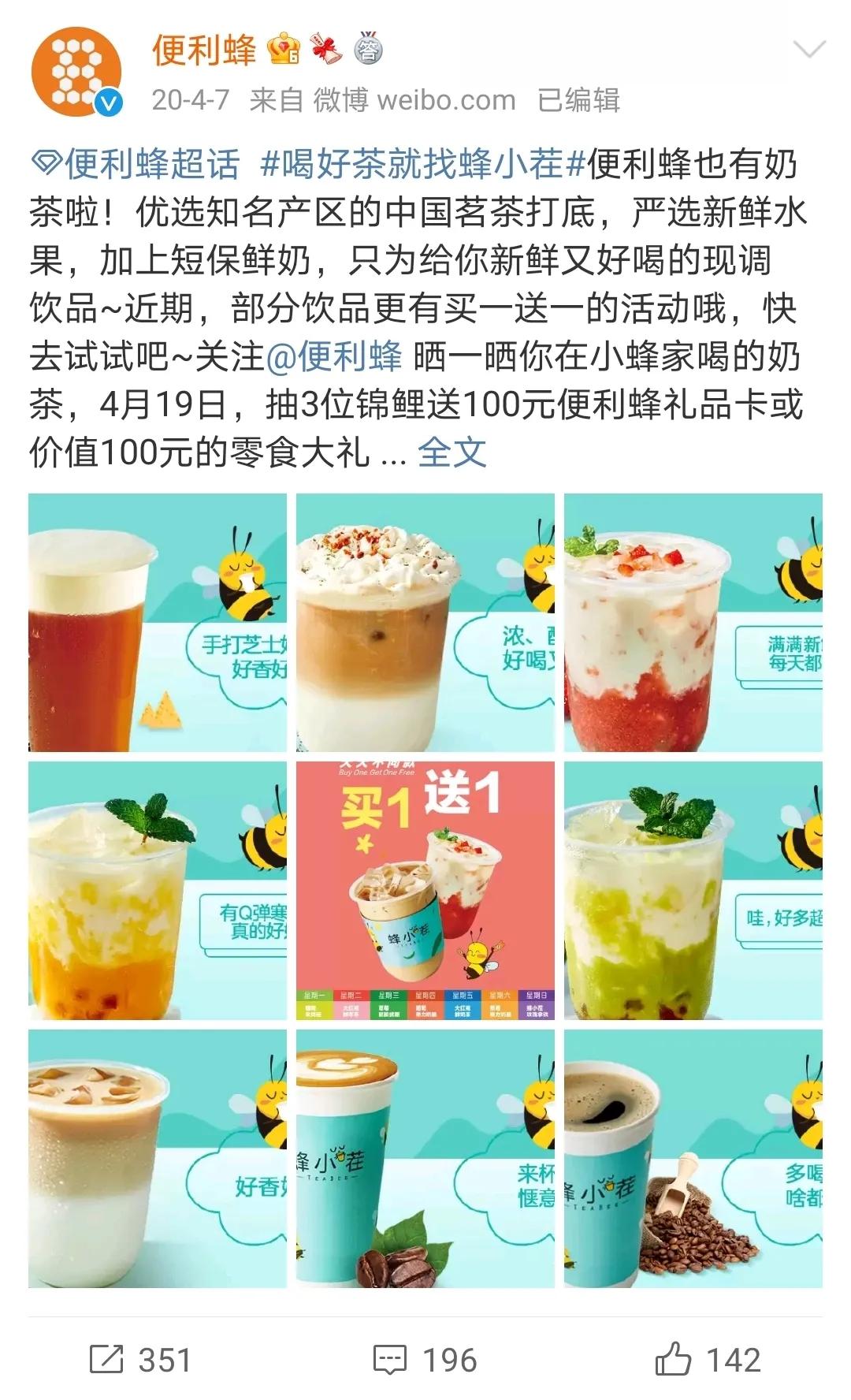
Task: Click the diamond supertopic icon before 便利蜂超话
Action: (47, 164)
